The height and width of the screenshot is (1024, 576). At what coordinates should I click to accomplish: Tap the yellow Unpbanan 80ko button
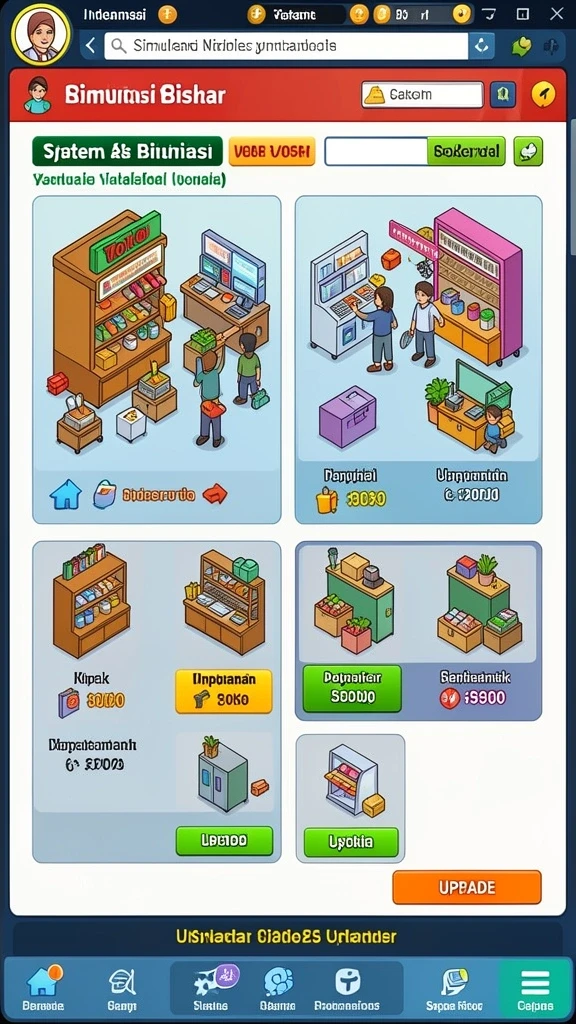coord(223,691)
